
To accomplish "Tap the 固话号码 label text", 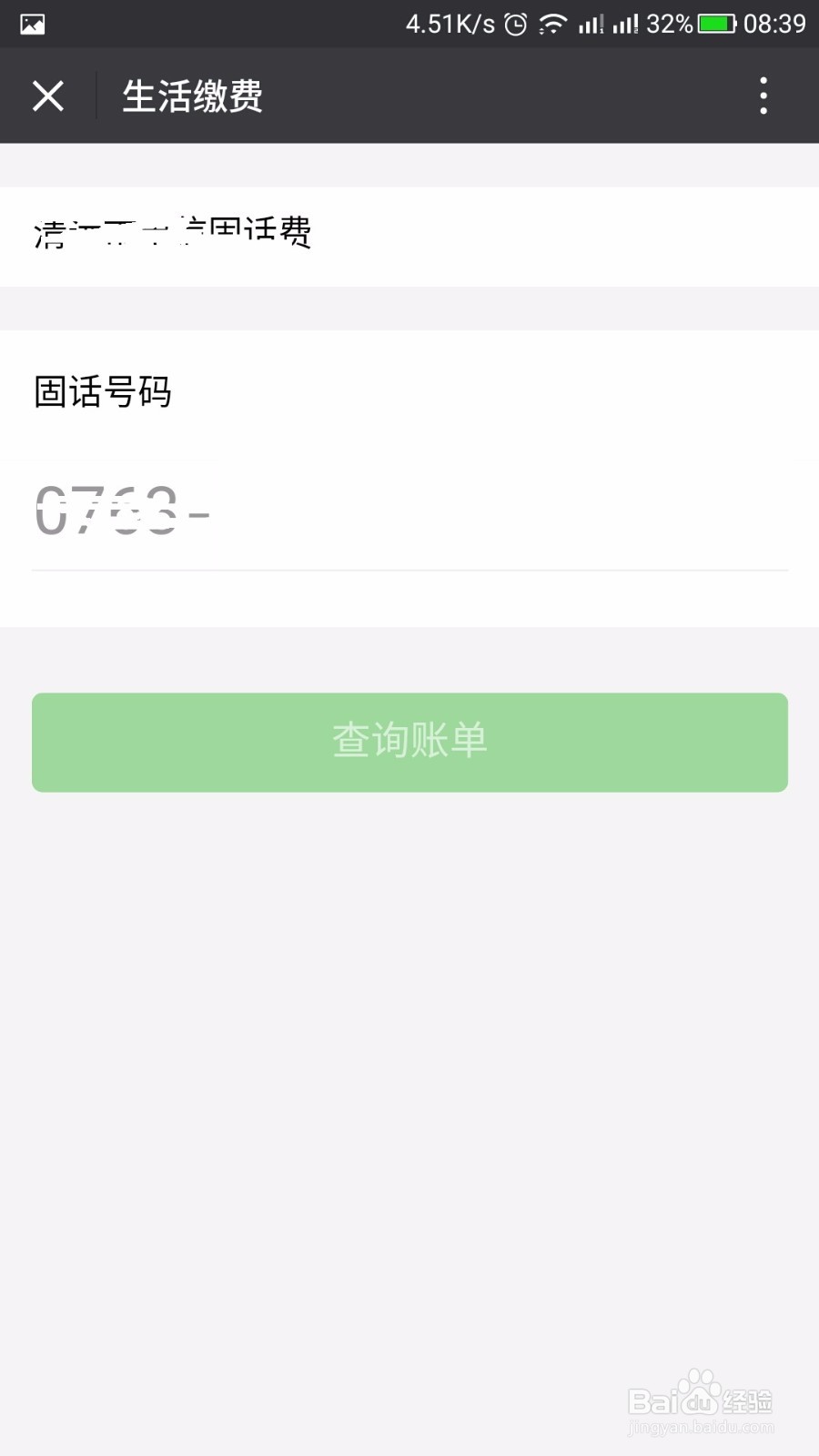I will (102, 391).
